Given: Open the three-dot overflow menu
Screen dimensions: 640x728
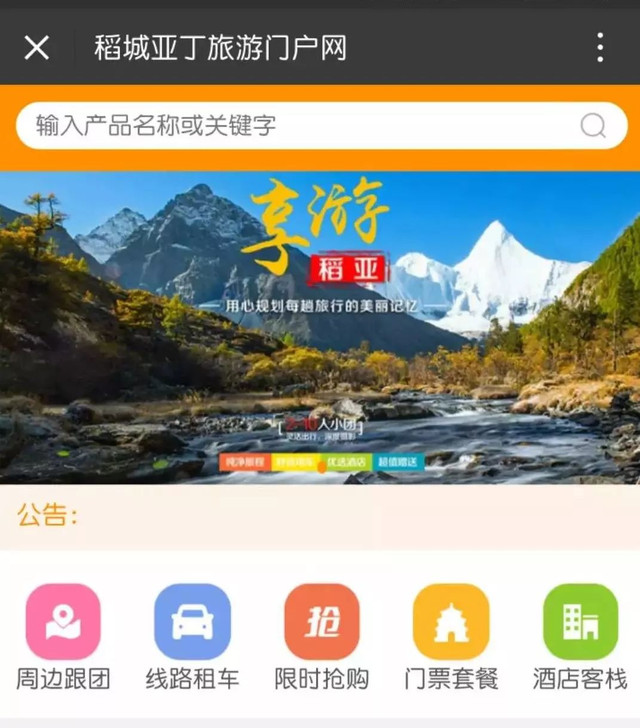Looking at the screenshot, I should click(599, 47).
